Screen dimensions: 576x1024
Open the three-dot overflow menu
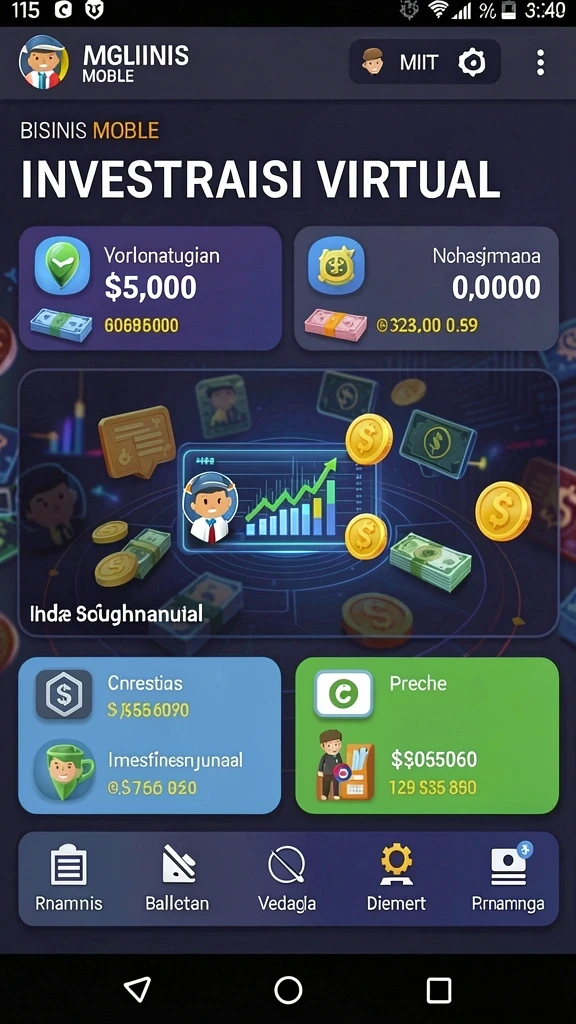pos(540,63)
